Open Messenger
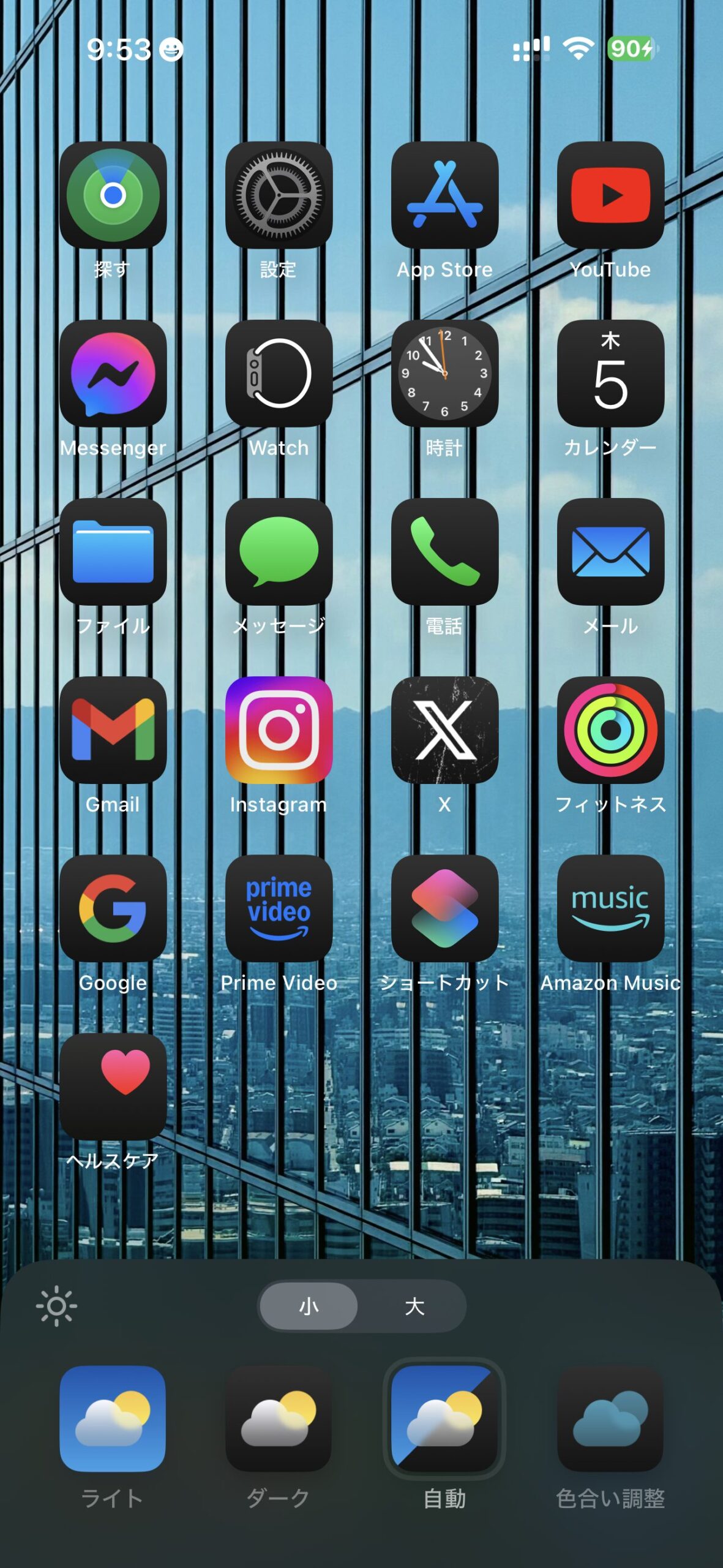 coord(113,374)
